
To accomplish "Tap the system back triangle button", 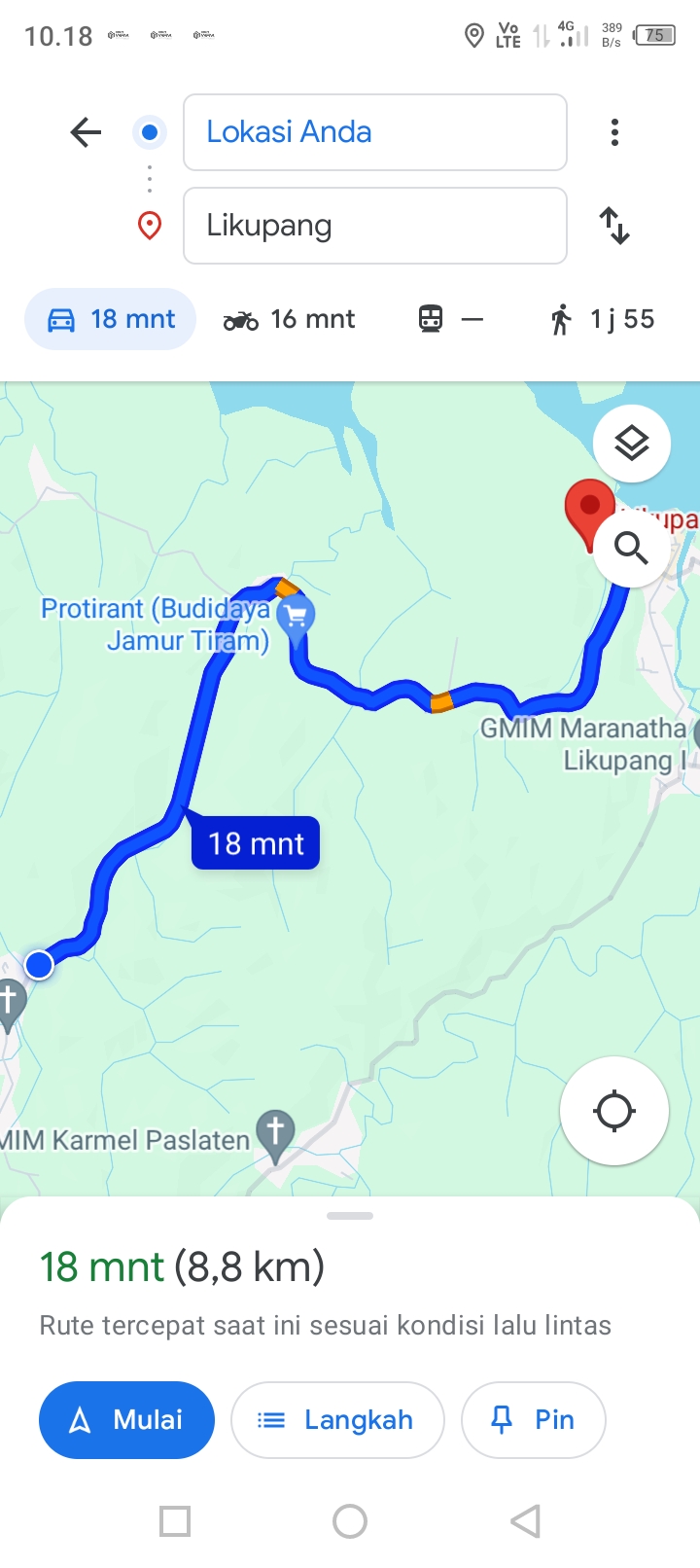I will coord(525,1521).
